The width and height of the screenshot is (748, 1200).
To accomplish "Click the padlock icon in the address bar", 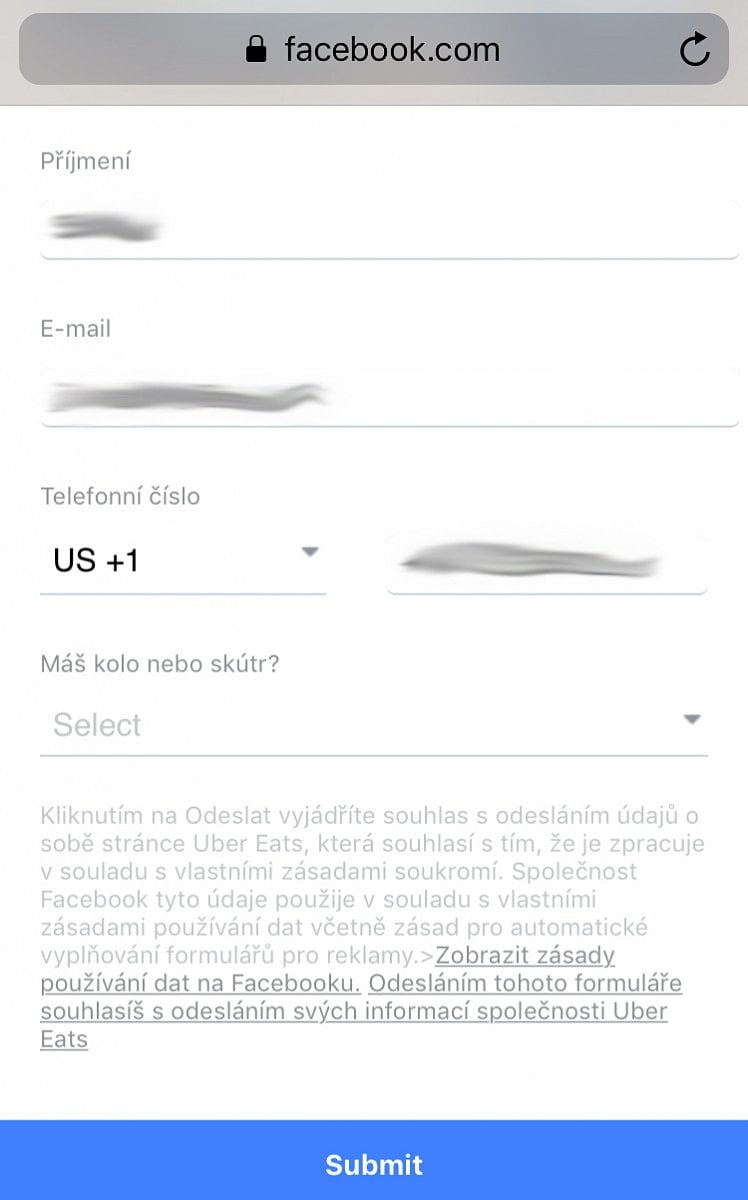I will tap(257, 48).
